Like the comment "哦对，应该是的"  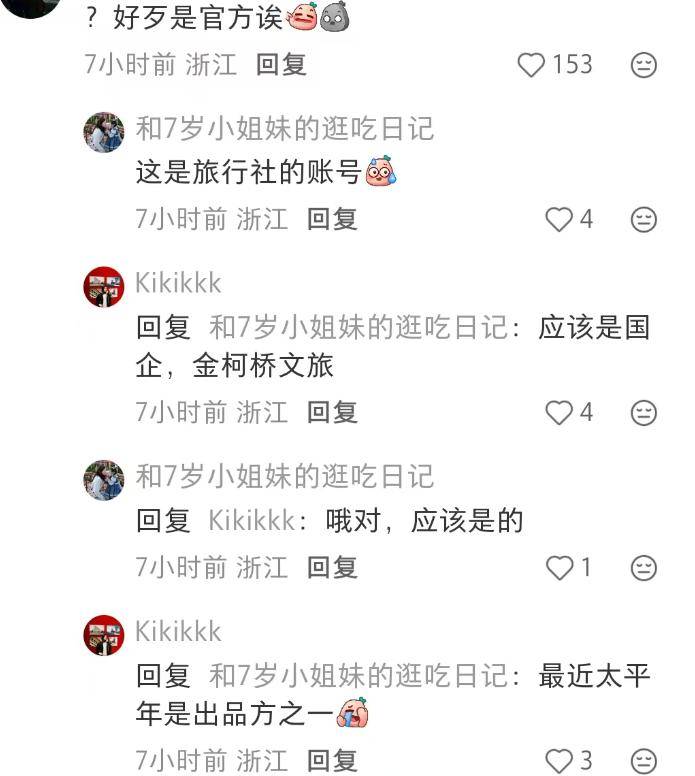tap(558, 568)
